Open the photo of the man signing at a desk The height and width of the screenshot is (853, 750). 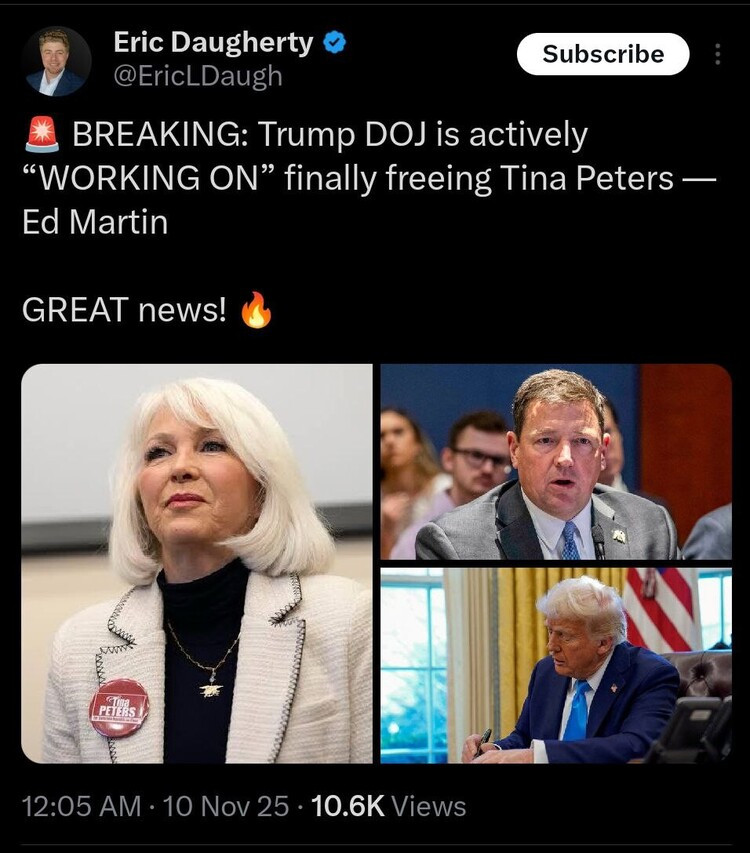556,665
